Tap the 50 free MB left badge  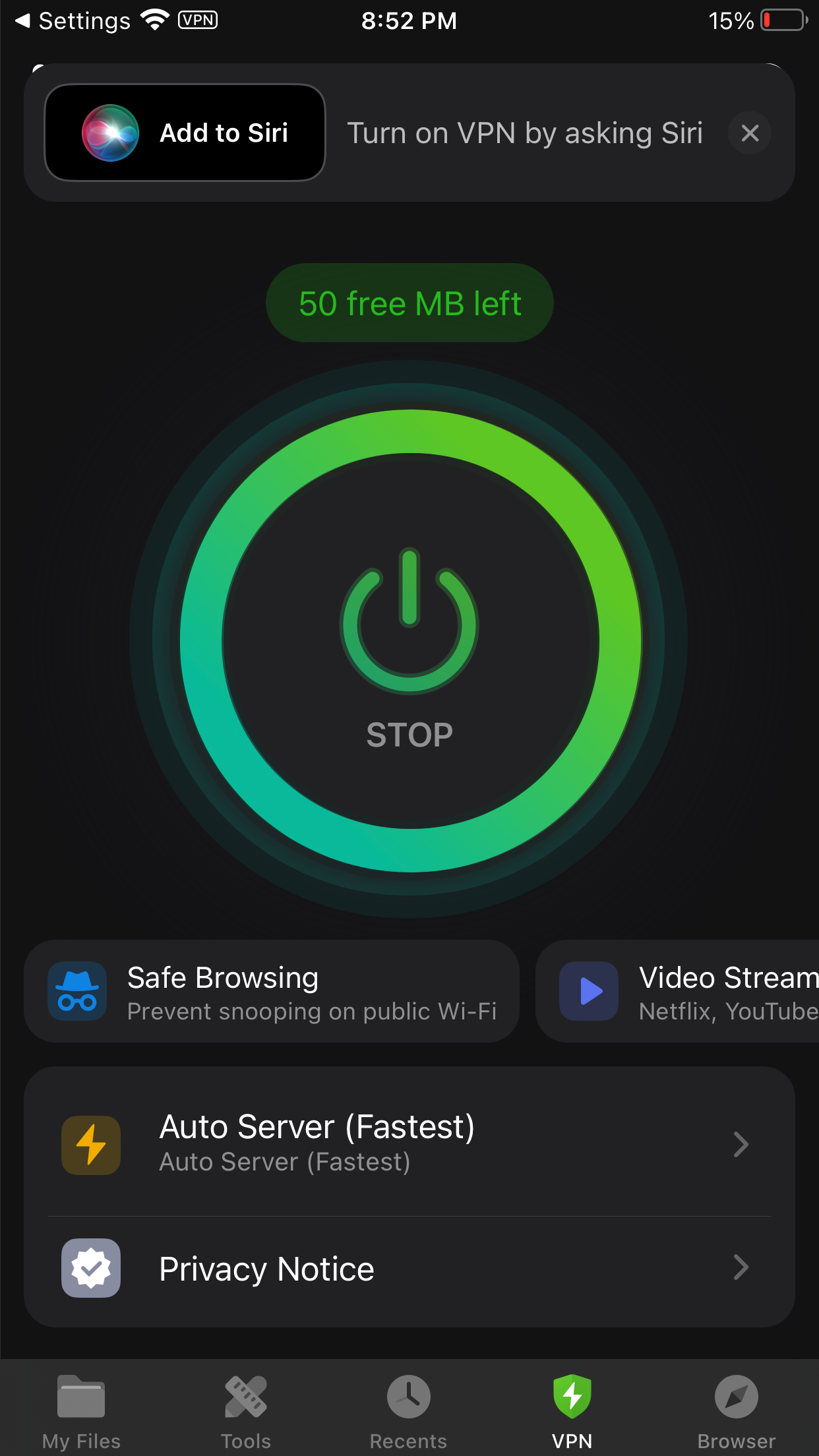point(409,303)
